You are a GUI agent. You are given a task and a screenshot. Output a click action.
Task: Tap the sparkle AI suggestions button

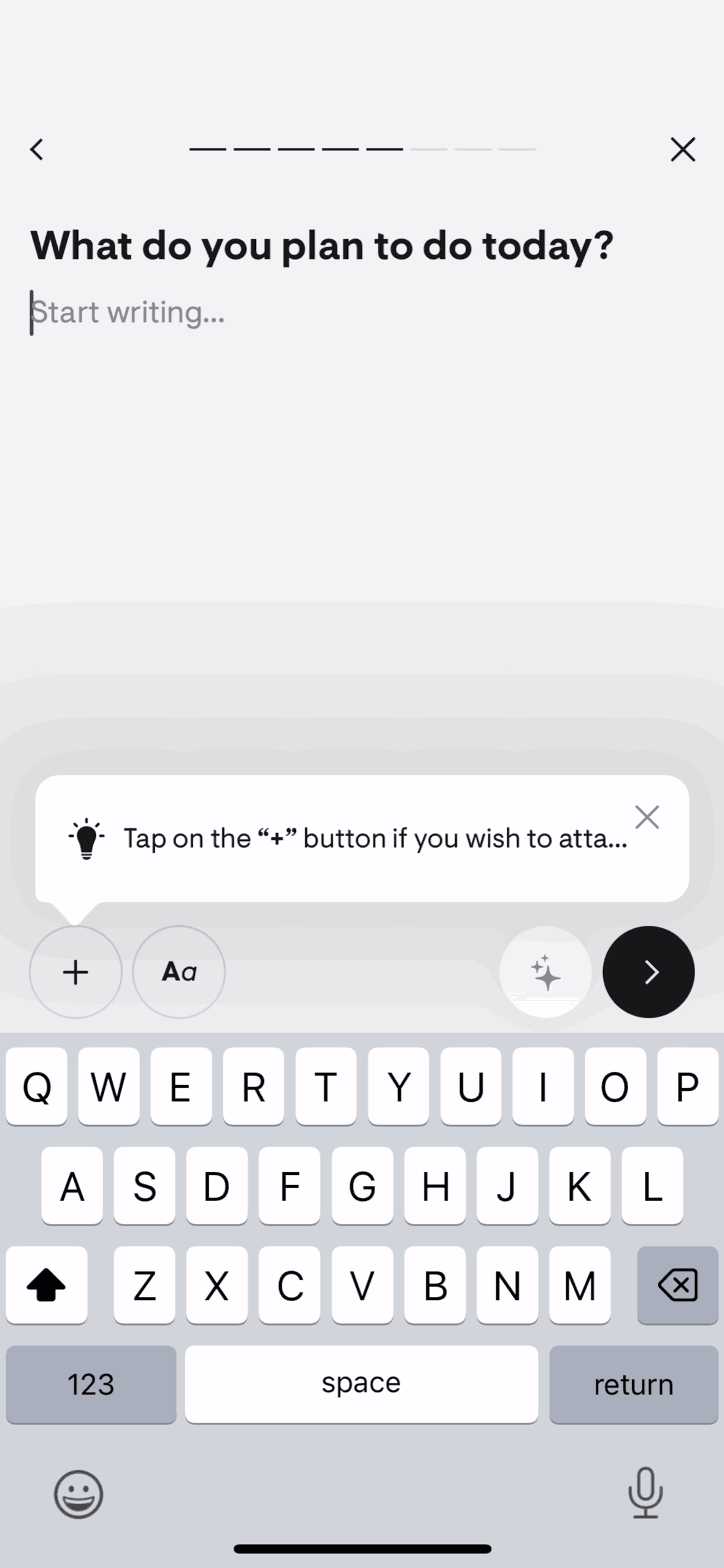(545, 972)
